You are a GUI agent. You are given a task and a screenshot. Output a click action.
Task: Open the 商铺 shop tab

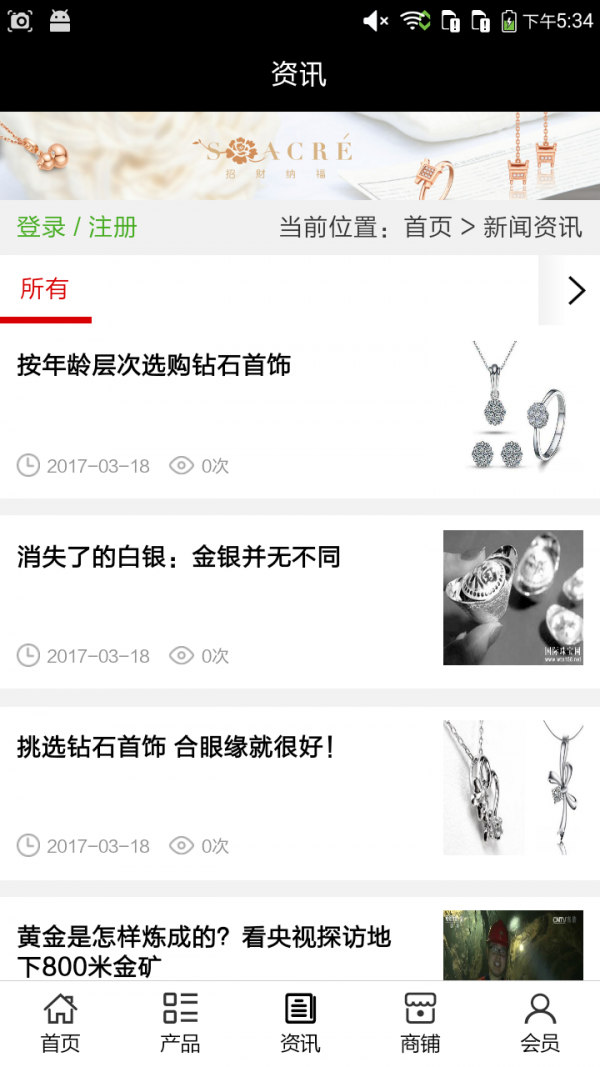(x=420, y=1023)
